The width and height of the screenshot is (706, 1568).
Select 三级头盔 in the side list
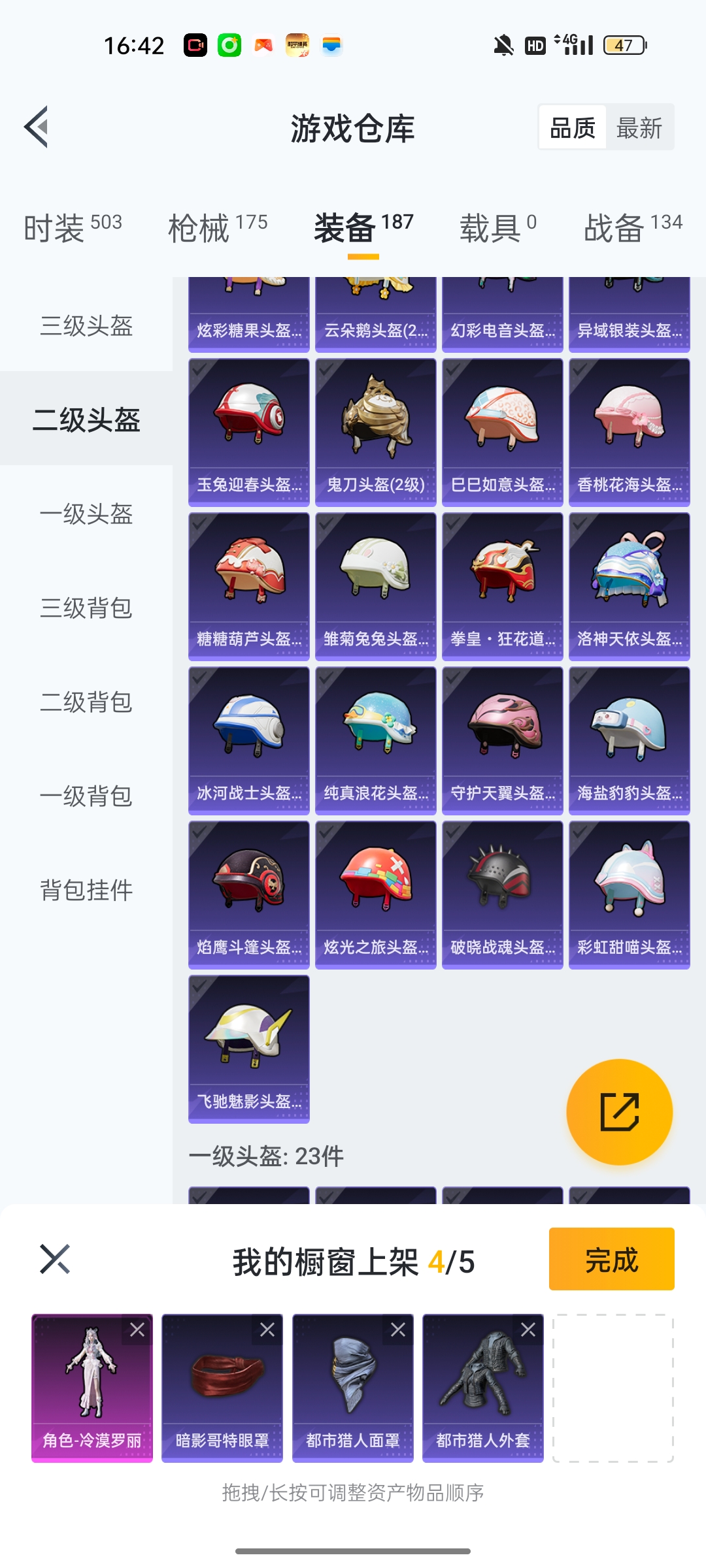[86, 325]
